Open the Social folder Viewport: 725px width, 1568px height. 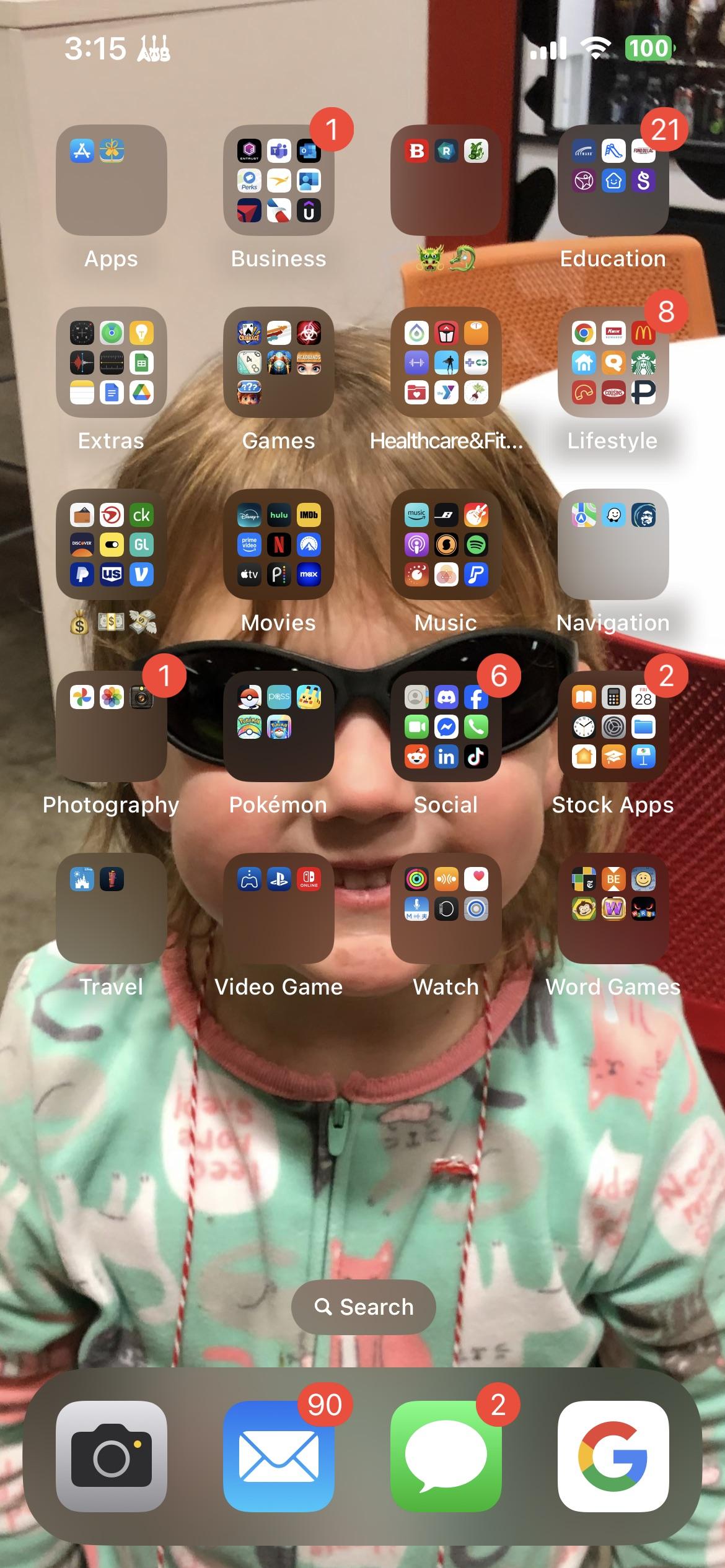coord(446,726)
